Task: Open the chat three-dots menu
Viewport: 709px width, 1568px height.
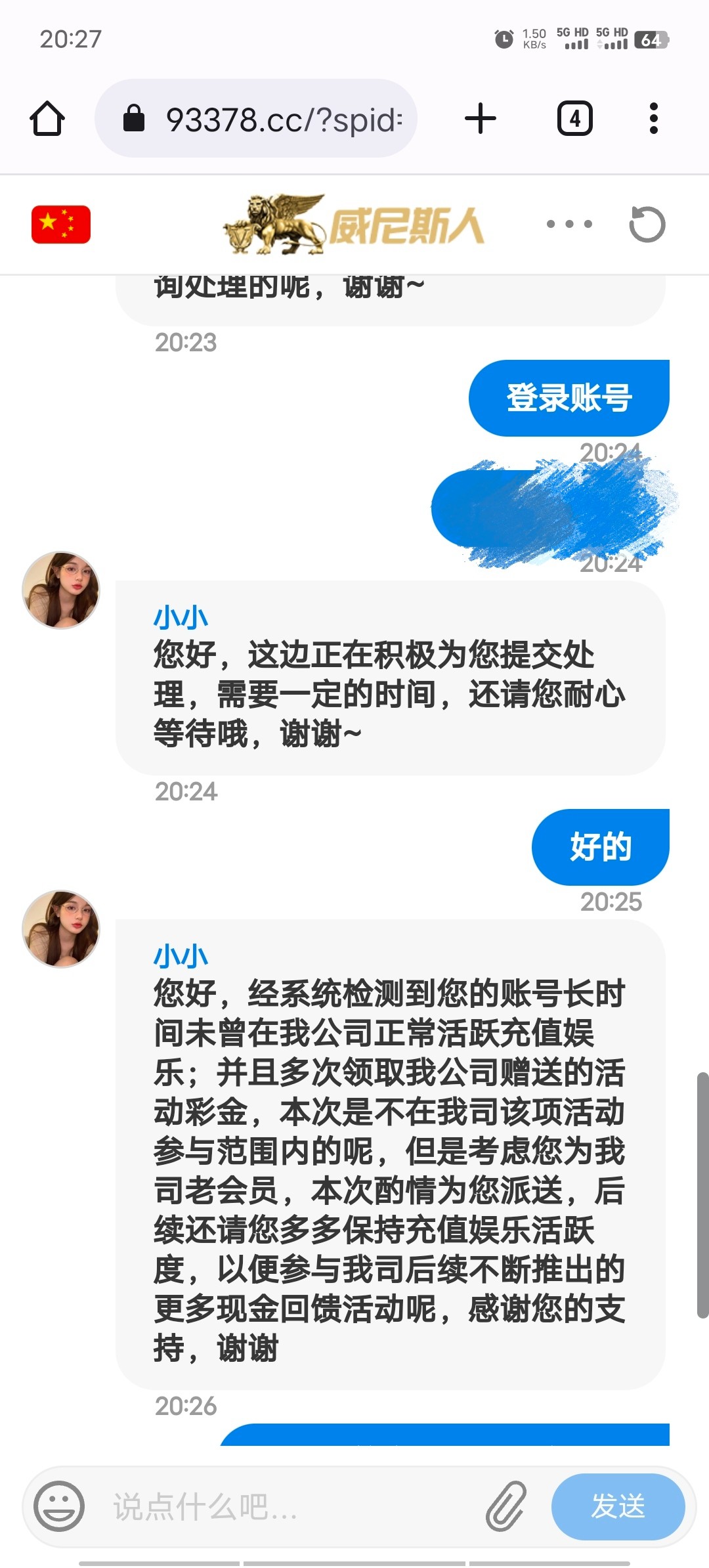Action: [569, 225]
